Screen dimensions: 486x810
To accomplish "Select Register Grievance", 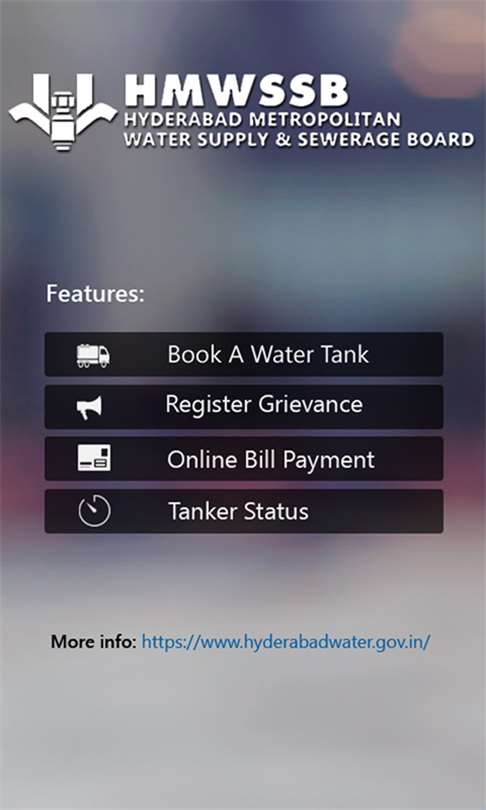I will pyautogui.click(x=244, y=407).
